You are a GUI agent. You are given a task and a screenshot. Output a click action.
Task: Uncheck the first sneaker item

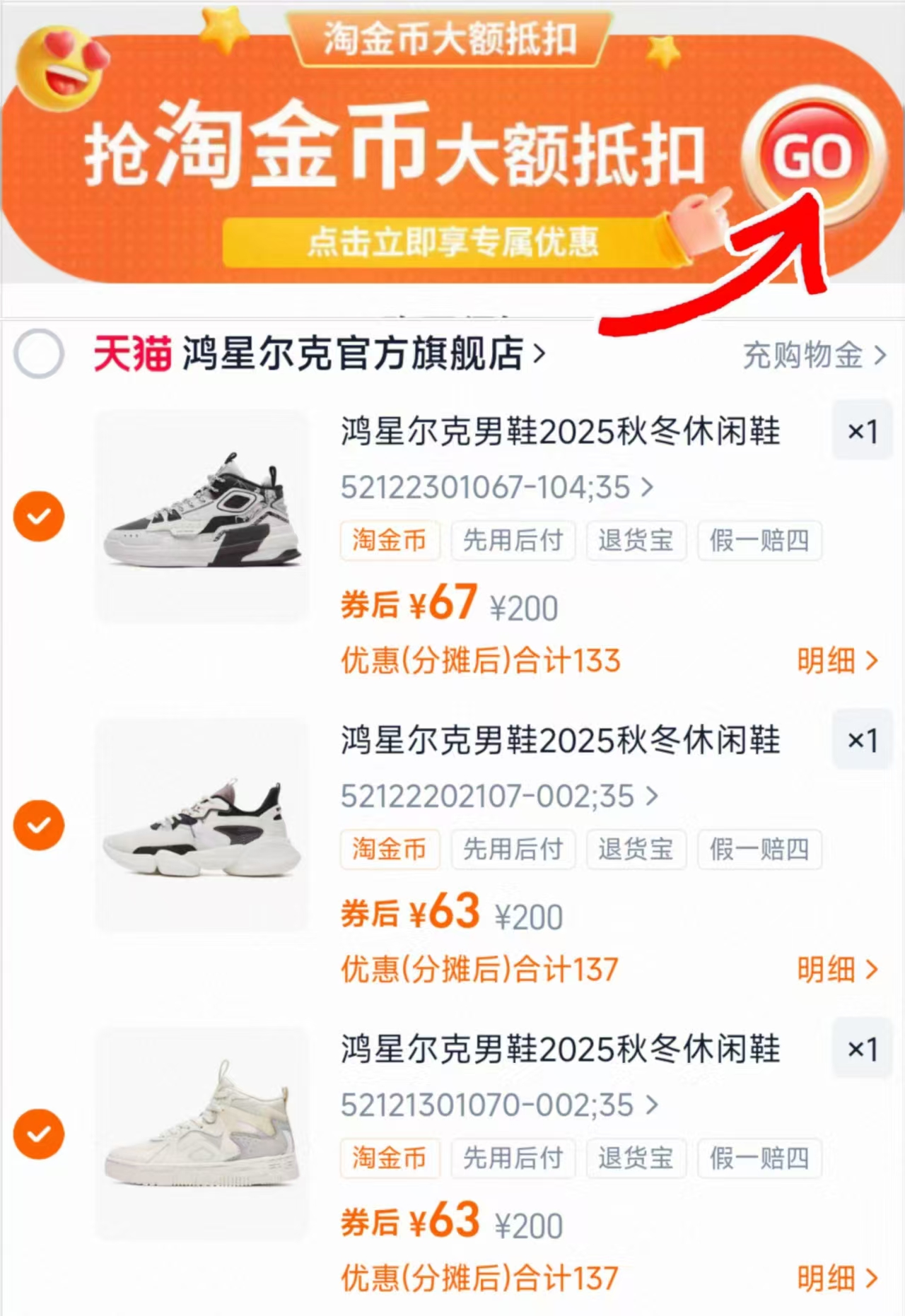click(39, 515)
